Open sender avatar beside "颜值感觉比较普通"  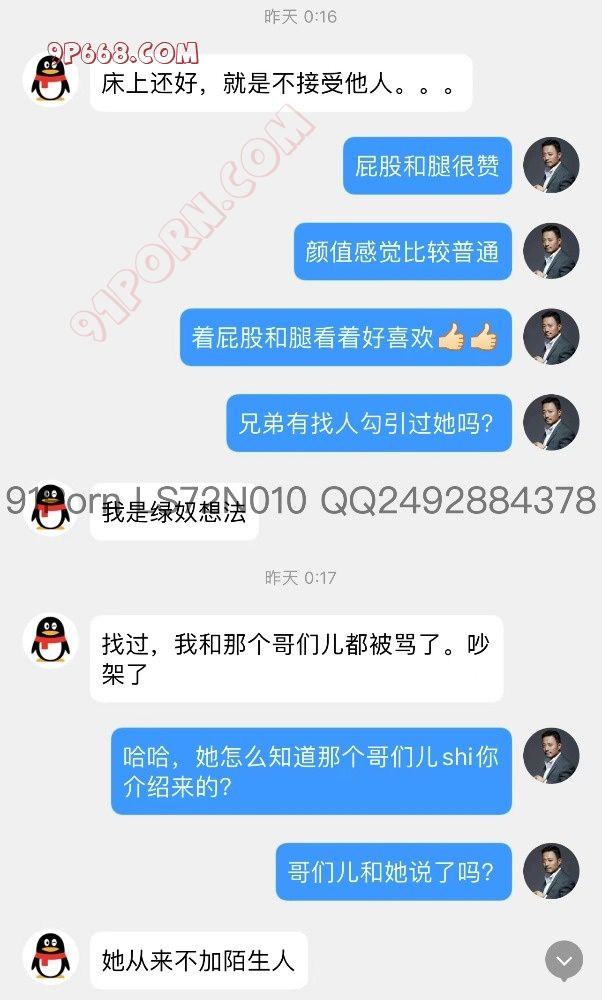pos(552,250)
